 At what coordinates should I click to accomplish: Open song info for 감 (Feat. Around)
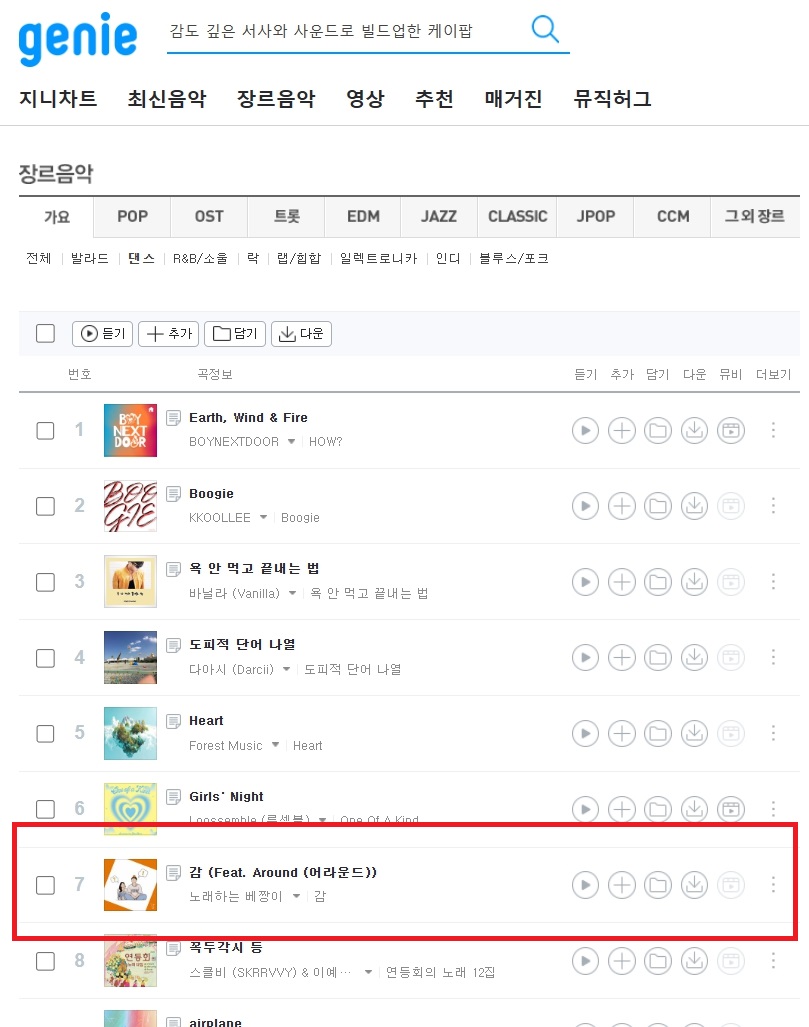coord(173,872)
